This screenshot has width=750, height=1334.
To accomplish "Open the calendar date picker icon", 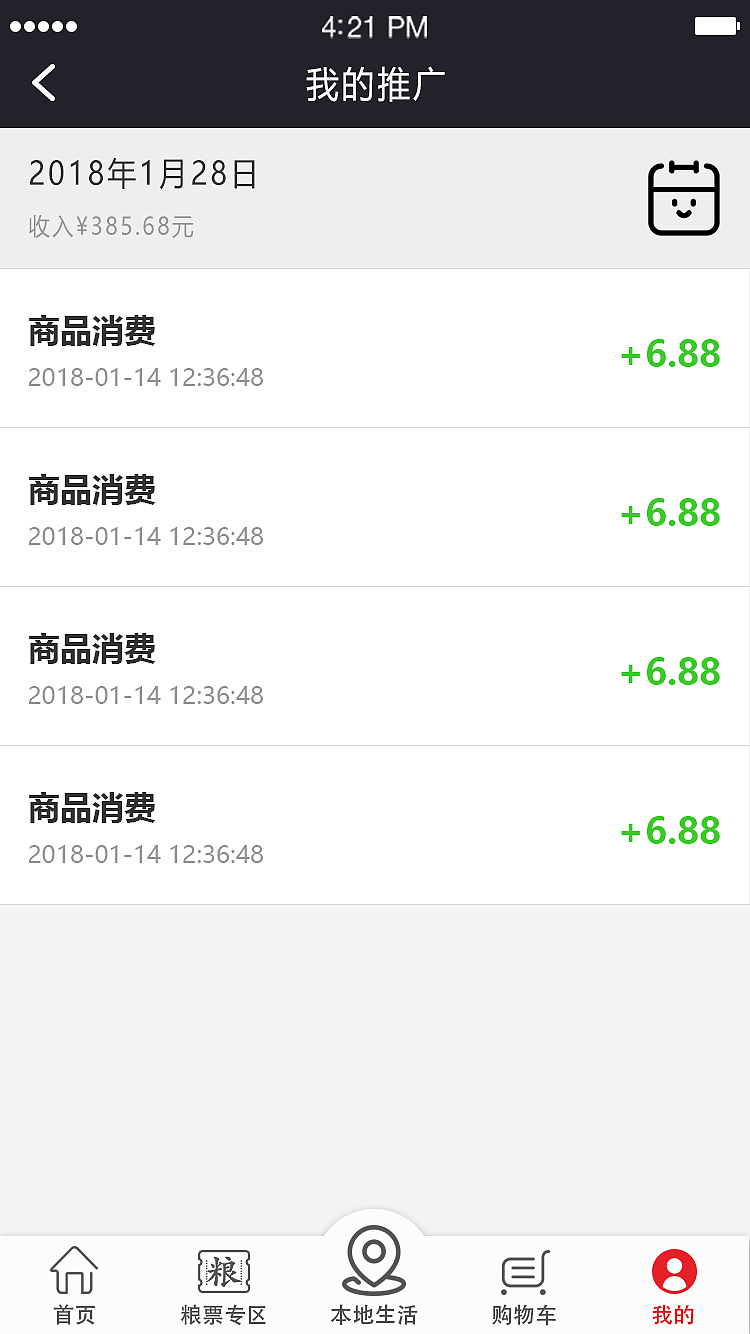I will 684,199.
